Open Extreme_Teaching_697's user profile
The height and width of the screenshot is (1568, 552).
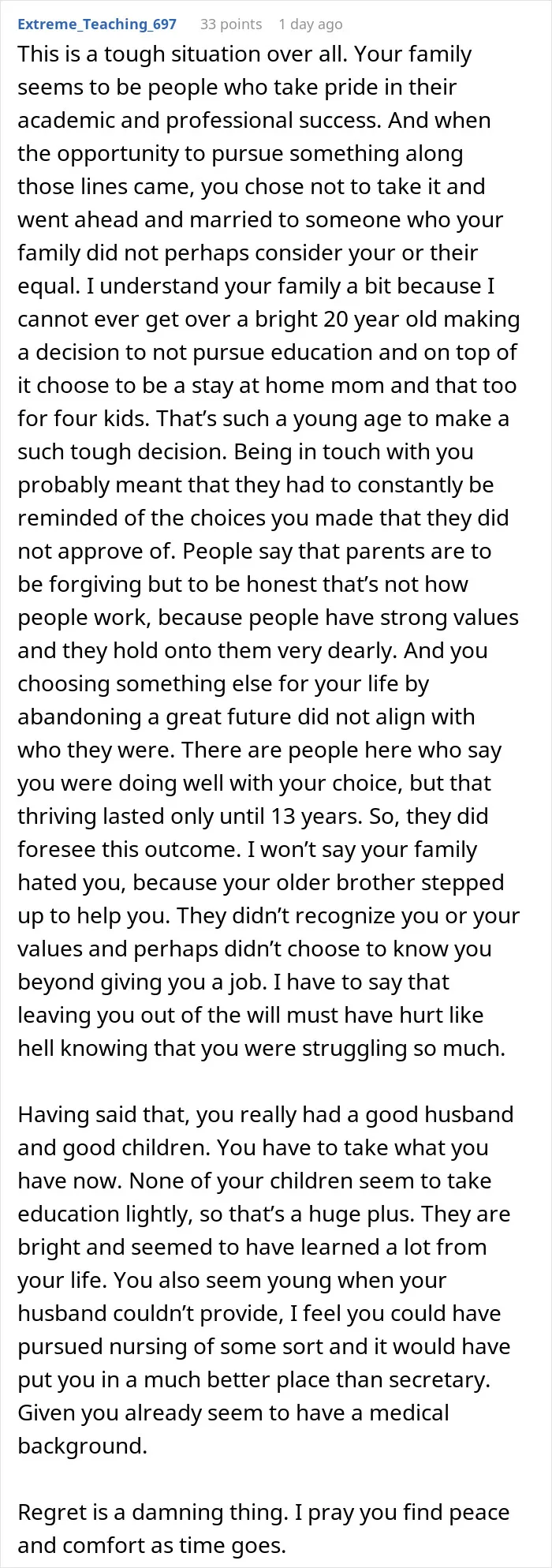[97, 24]
